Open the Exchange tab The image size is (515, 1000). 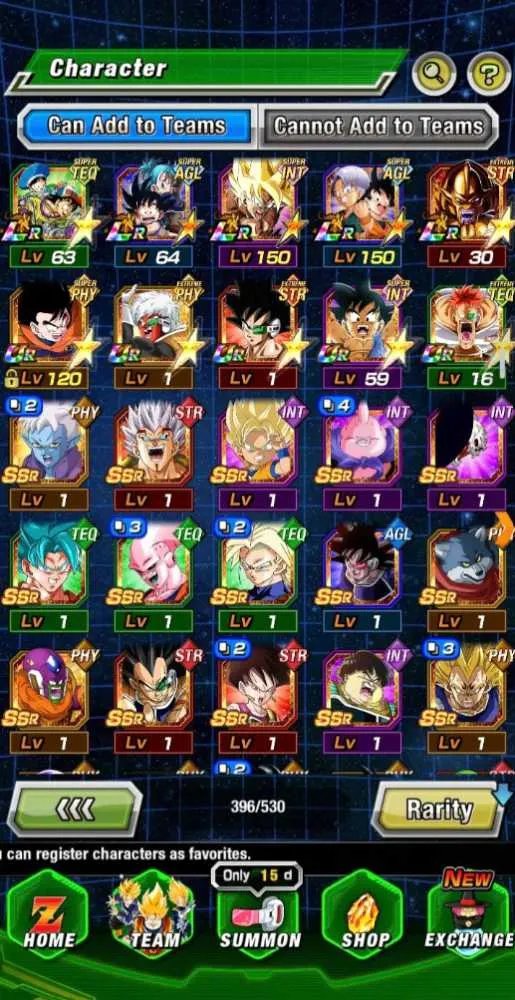pyautogui.click(x=468, y=913)
